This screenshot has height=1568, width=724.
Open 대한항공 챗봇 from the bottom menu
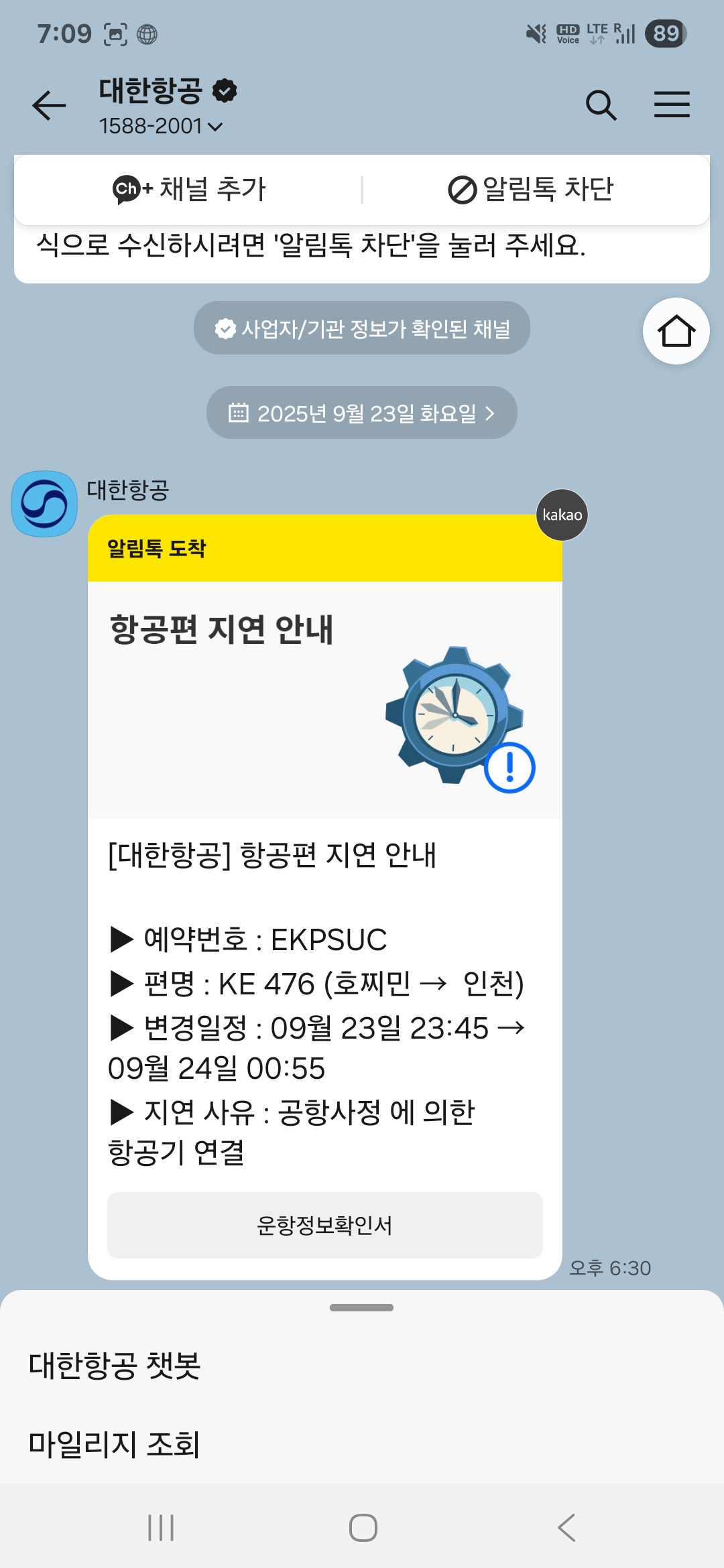click(x=115, y=1366)
